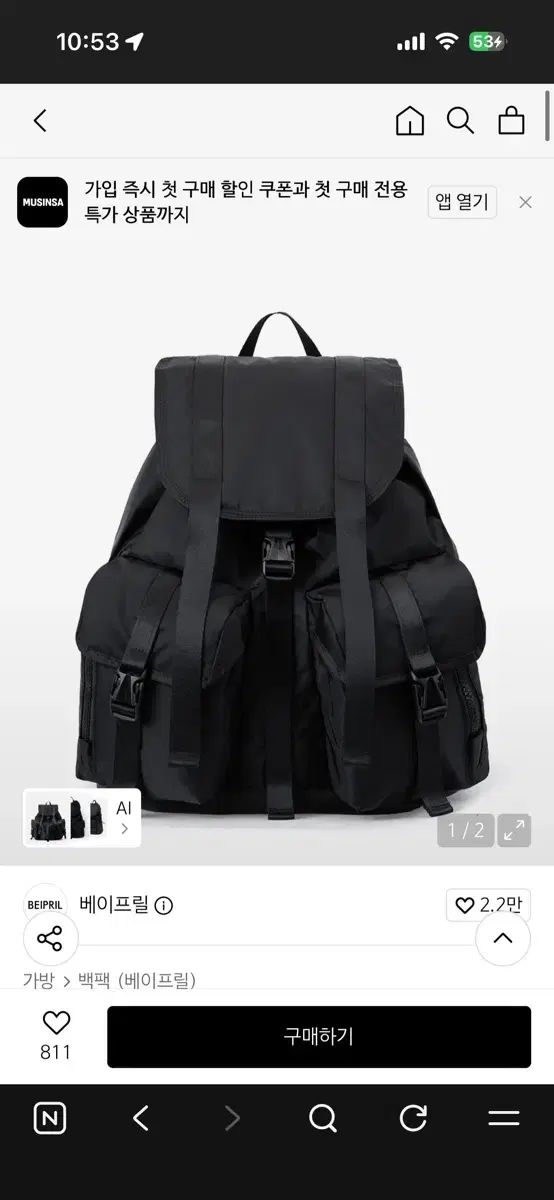Reload the page in the browser toolbar

tap(413, 1118)
